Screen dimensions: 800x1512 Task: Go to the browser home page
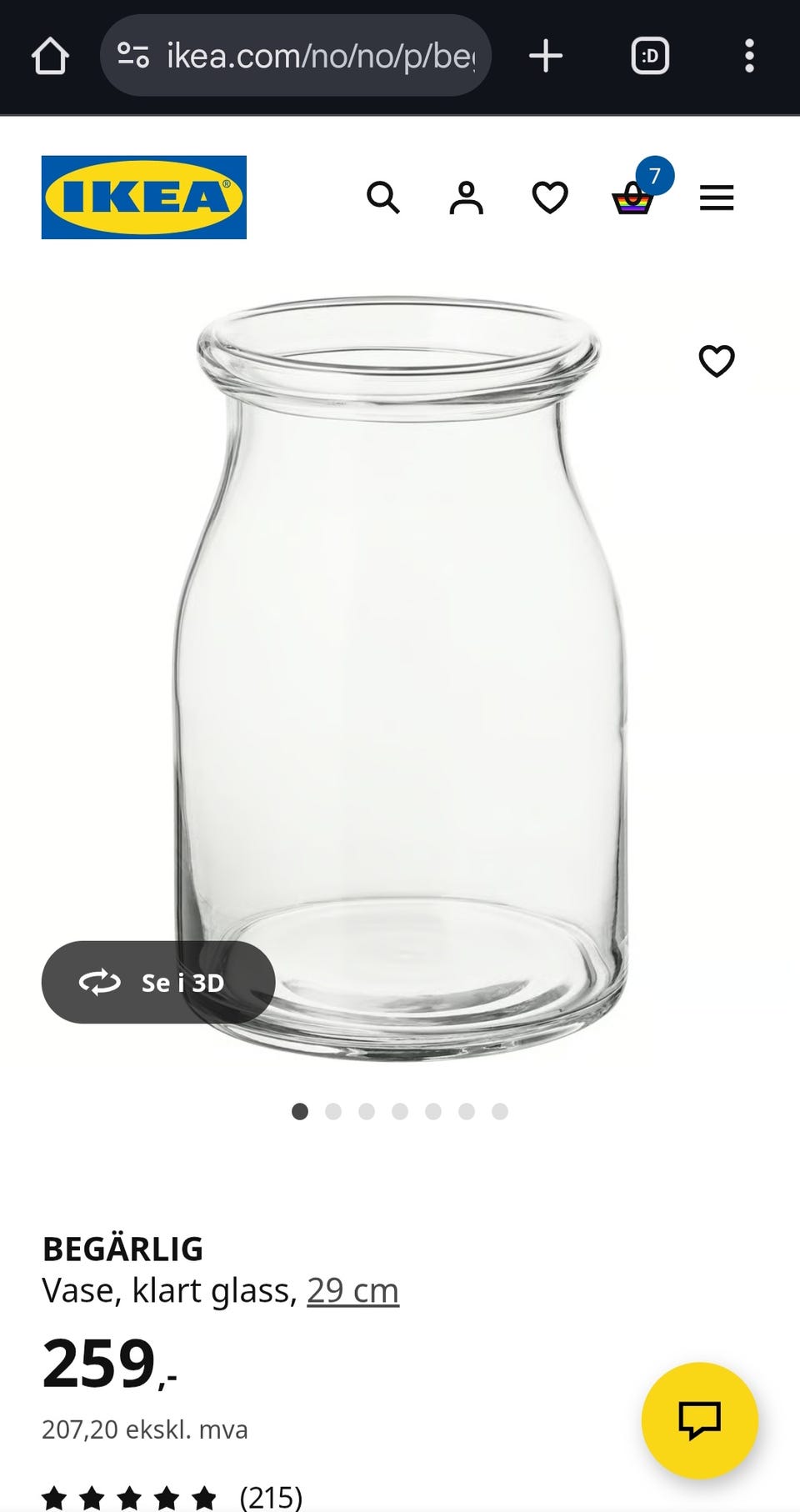pyautogui.click(x=50, y=57)
